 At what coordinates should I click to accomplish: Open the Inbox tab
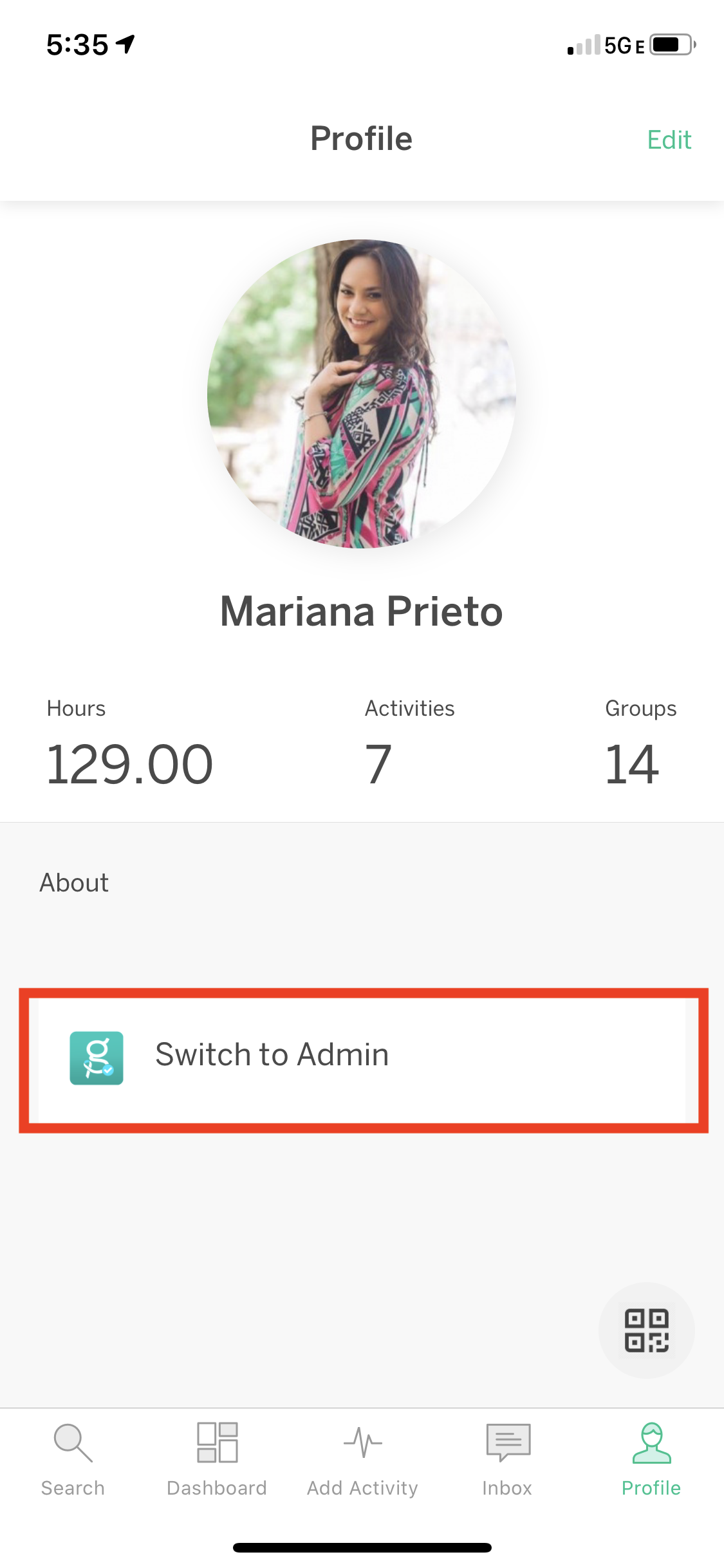pyautogui.click(x=507, y=1459)
